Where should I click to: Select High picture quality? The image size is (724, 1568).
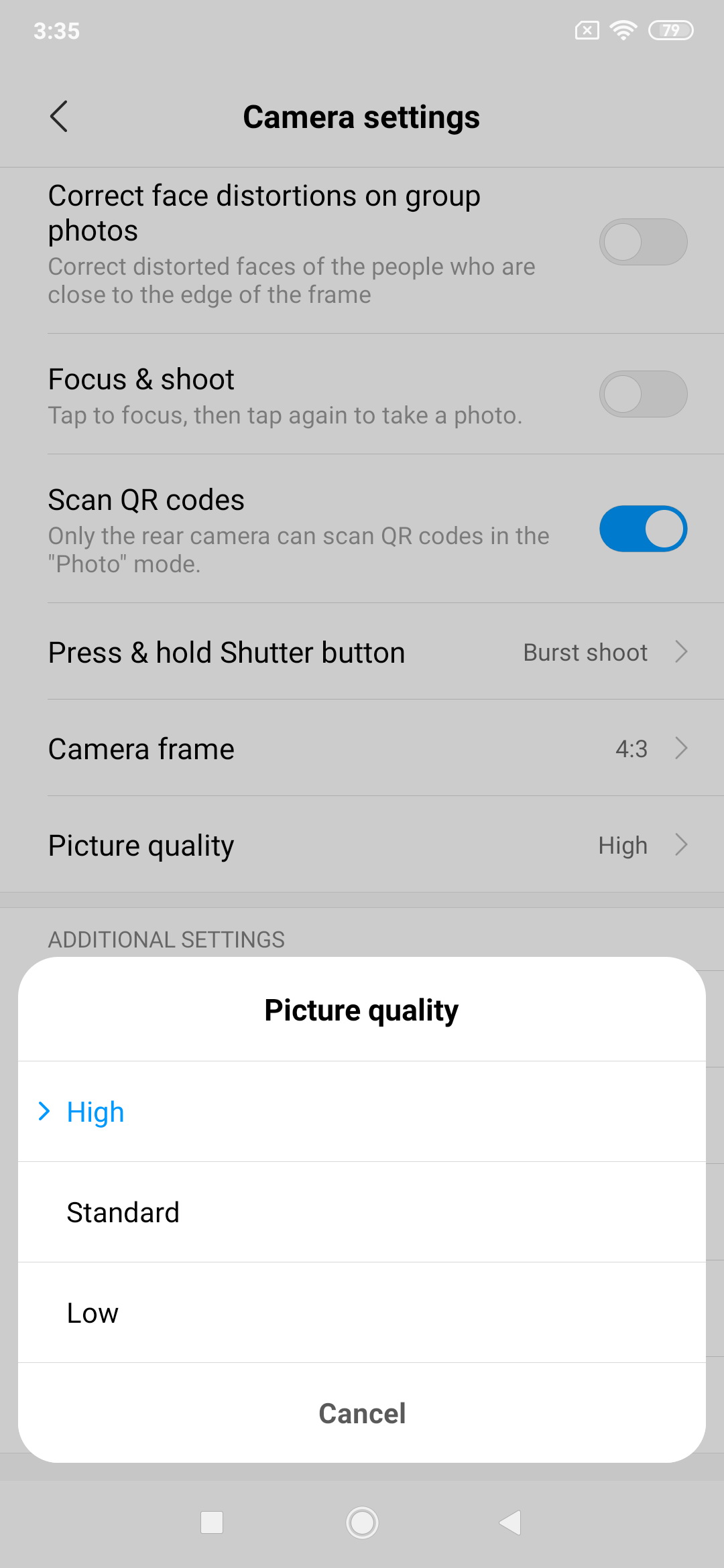(x=362, y=1112)
